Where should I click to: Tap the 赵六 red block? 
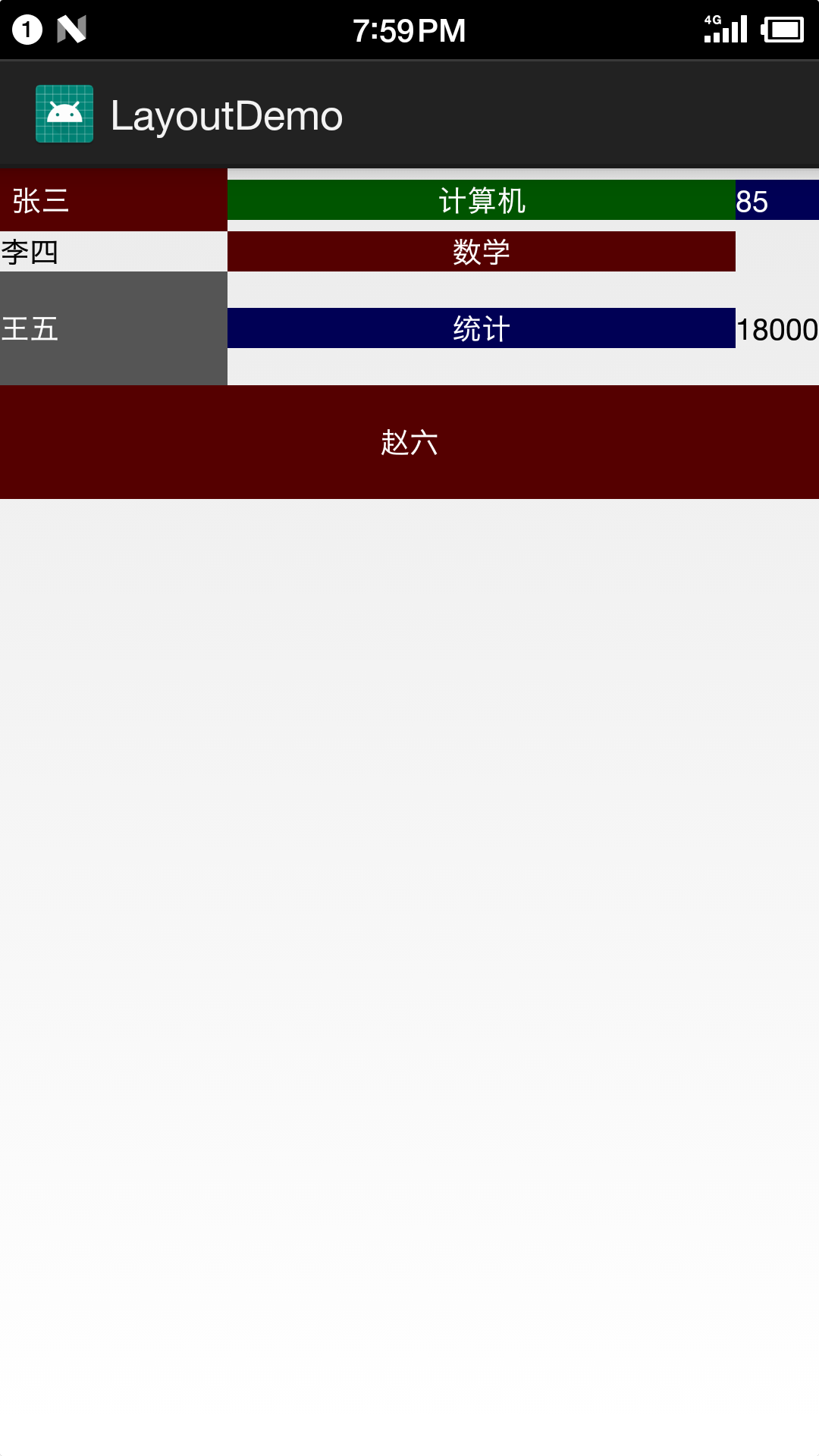409,442
